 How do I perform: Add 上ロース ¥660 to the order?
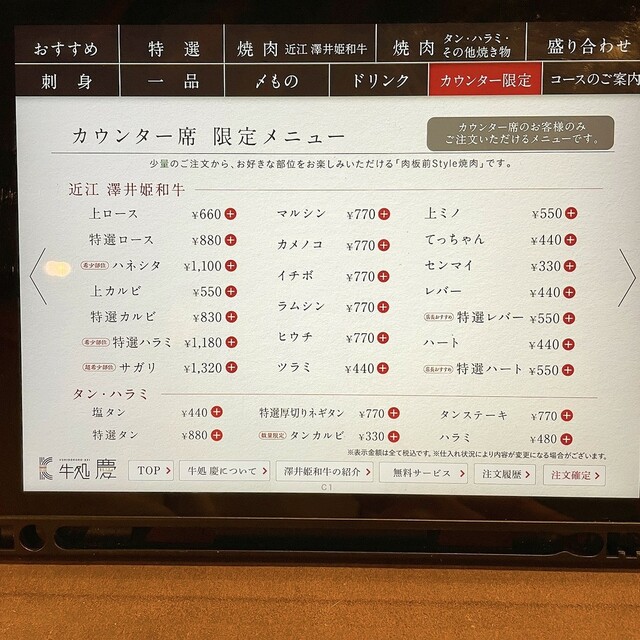[231, 214]
